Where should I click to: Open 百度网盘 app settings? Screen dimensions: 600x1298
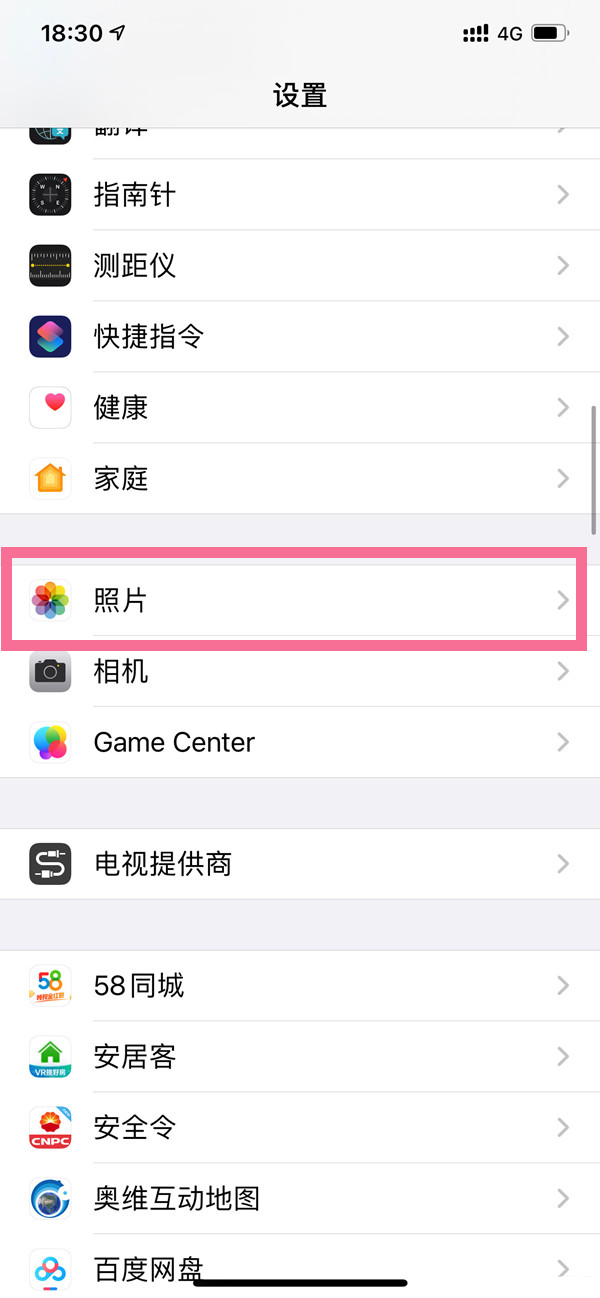click(300, 1266)
